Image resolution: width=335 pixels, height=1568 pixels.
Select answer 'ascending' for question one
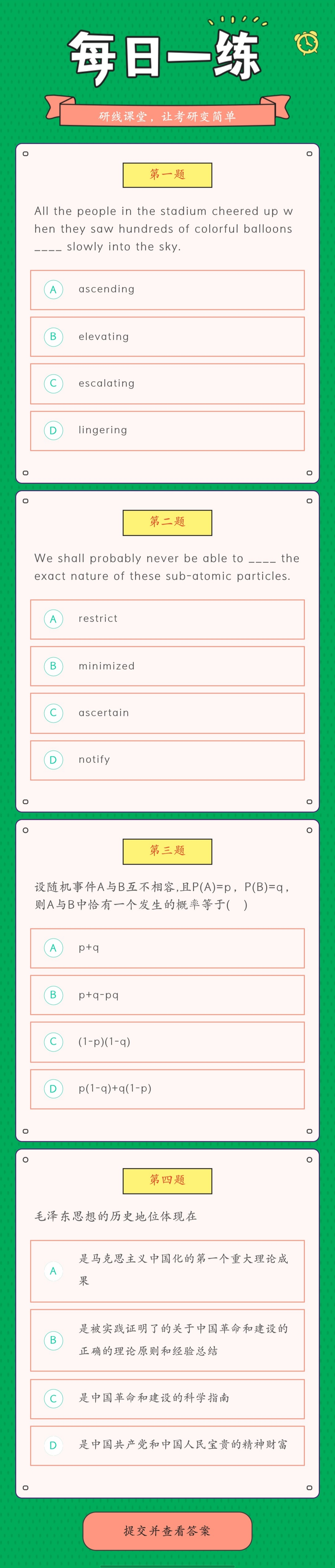pyautogui.click(x=167, y=290)
